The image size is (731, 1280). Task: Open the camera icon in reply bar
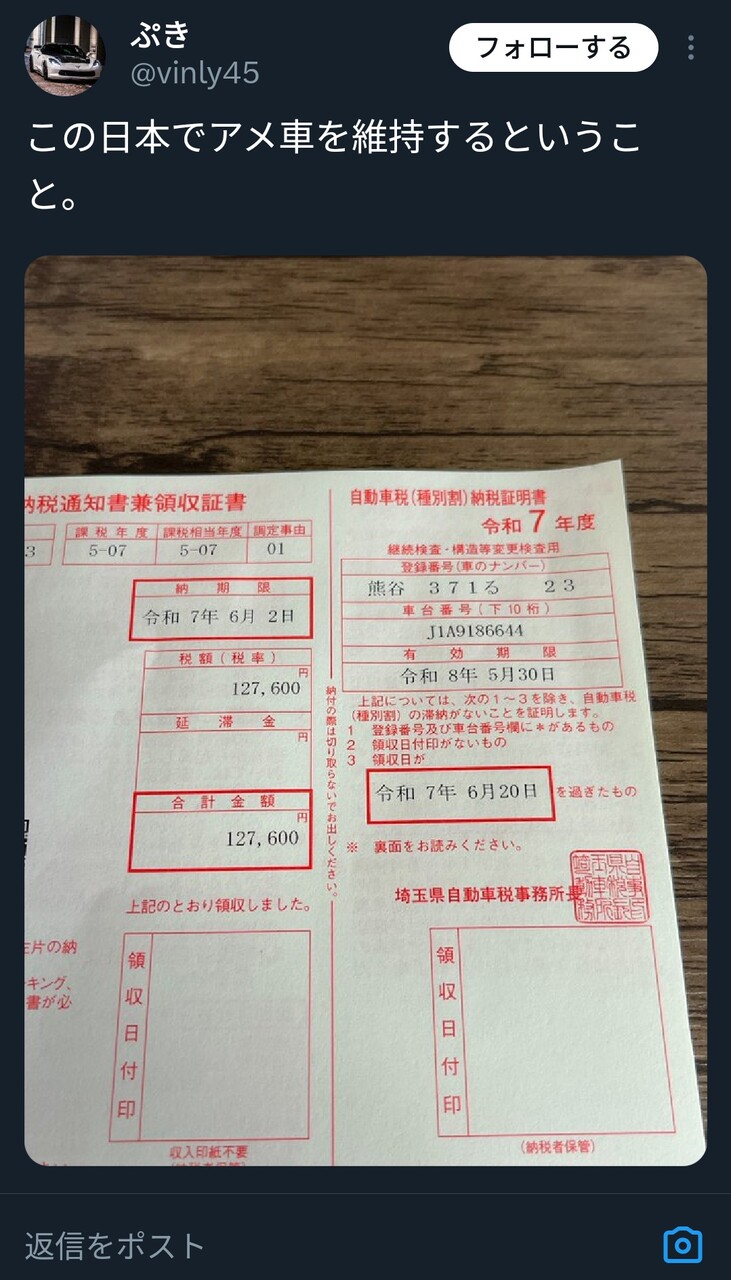pyautogui.click(x=683, y=1245)
